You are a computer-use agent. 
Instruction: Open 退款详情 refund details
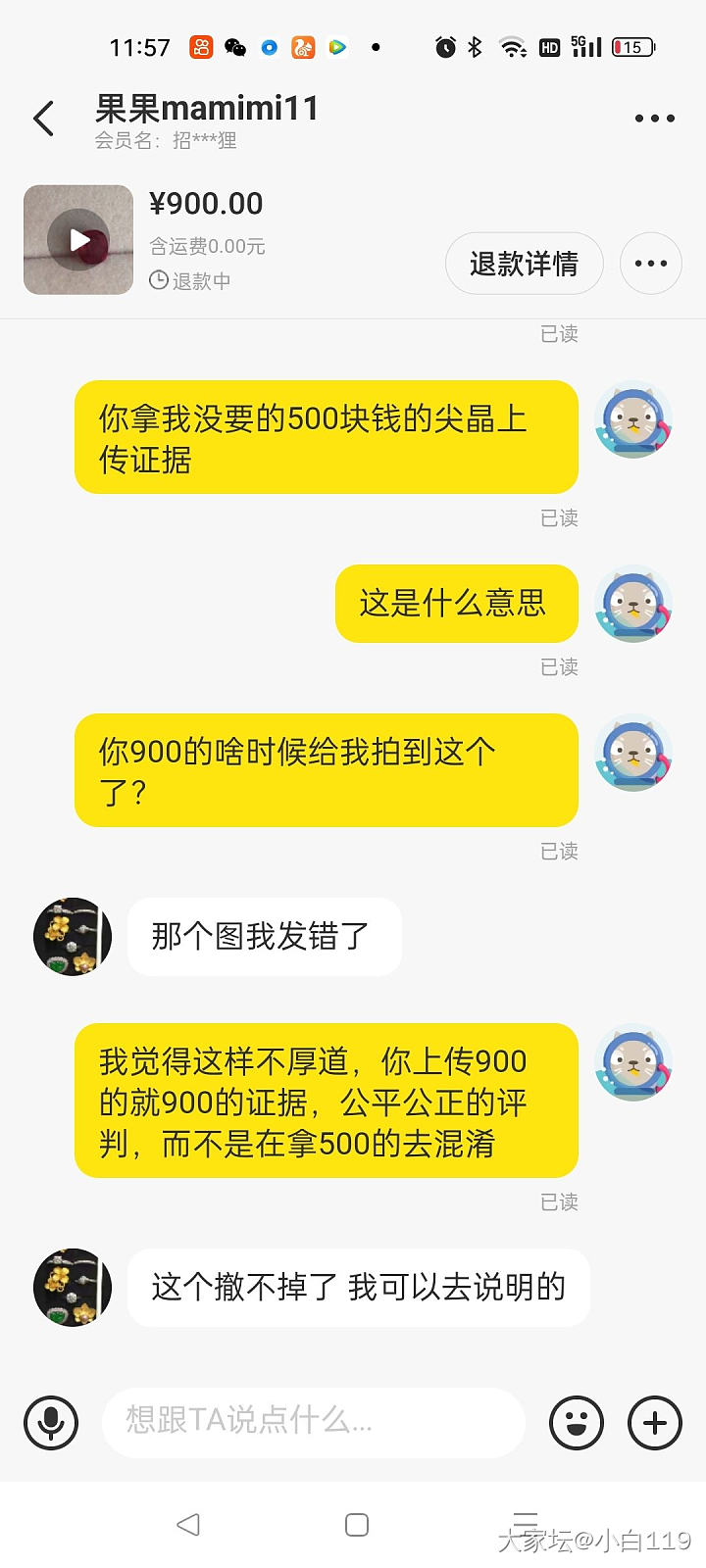click(x=524, y=264)
